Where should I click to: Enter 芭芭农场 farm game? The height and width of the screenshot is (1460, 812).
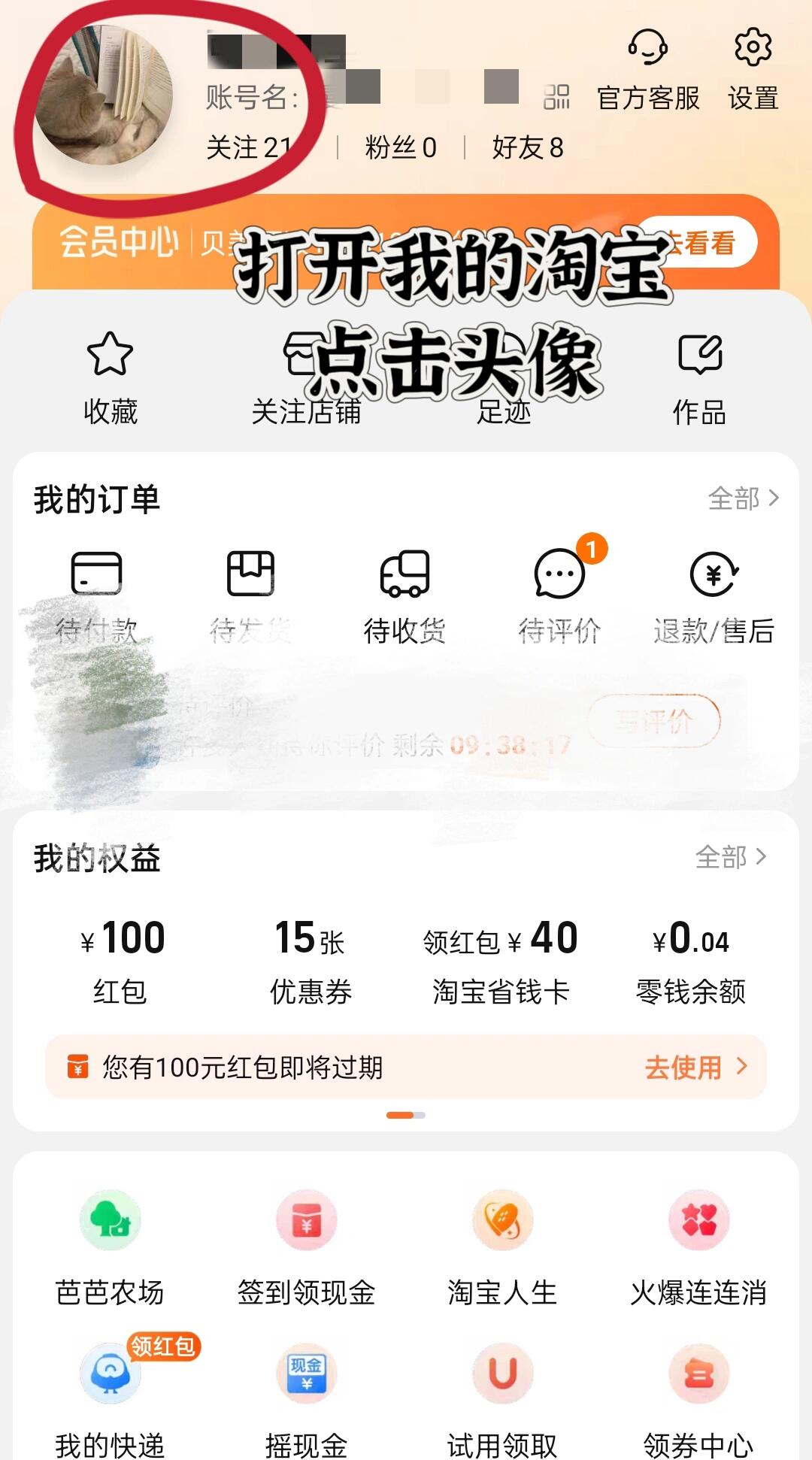tap(110, 1240)
